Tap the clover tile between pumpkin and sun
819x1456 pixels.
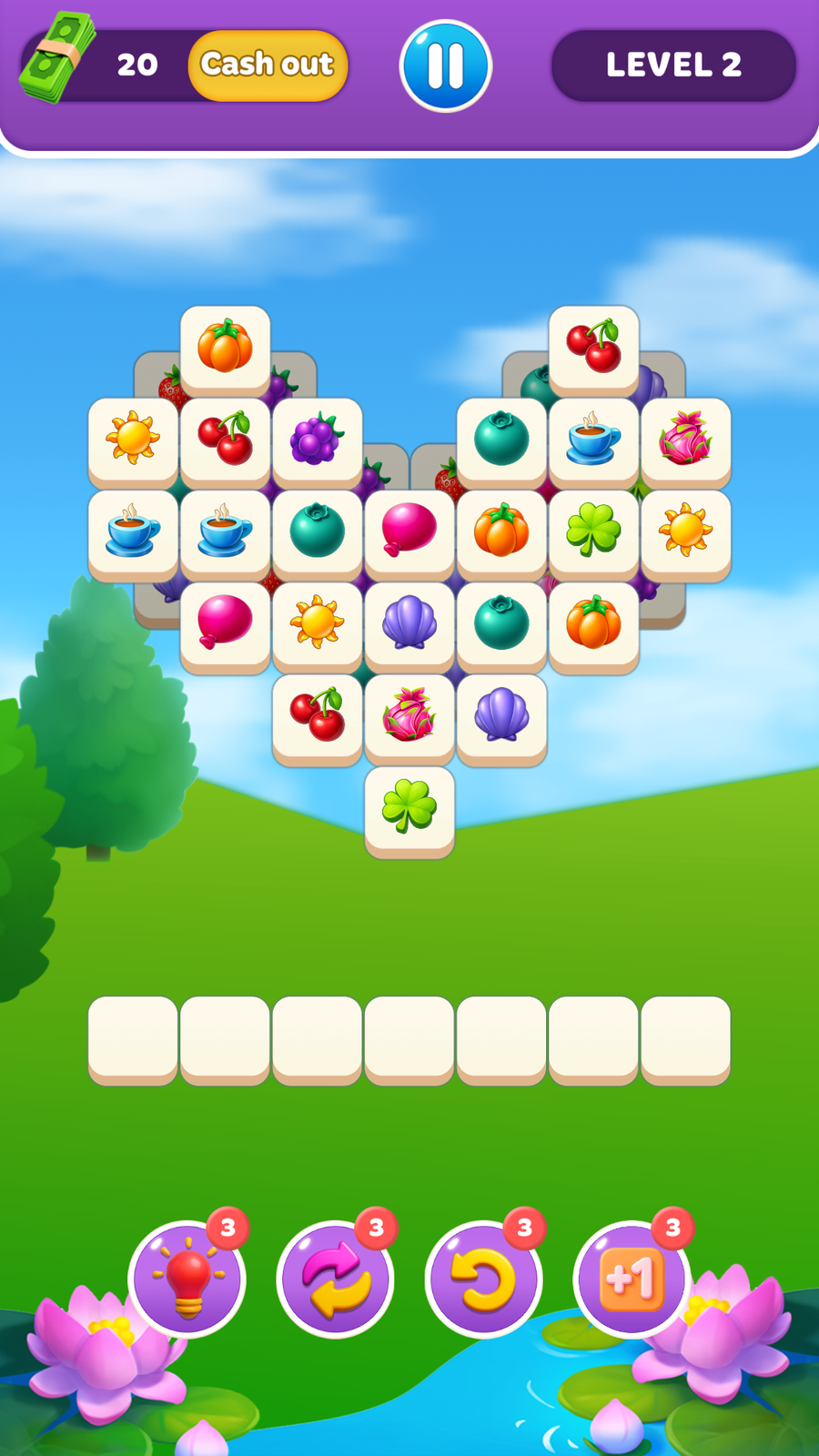click(593, 531)
